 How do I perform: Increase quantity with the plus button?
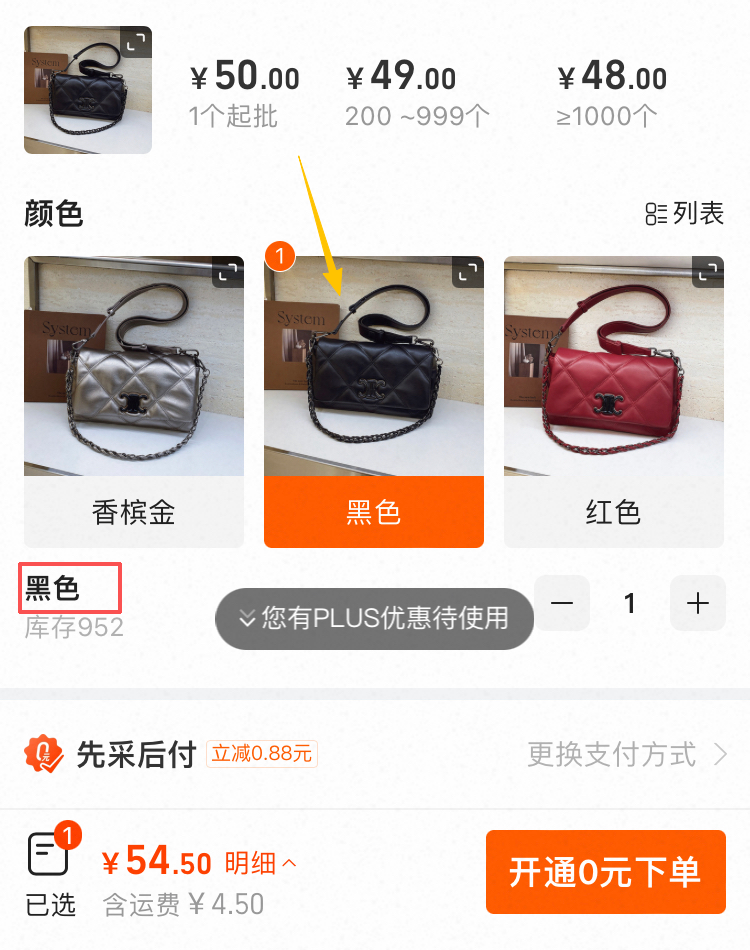pos(698,603)
